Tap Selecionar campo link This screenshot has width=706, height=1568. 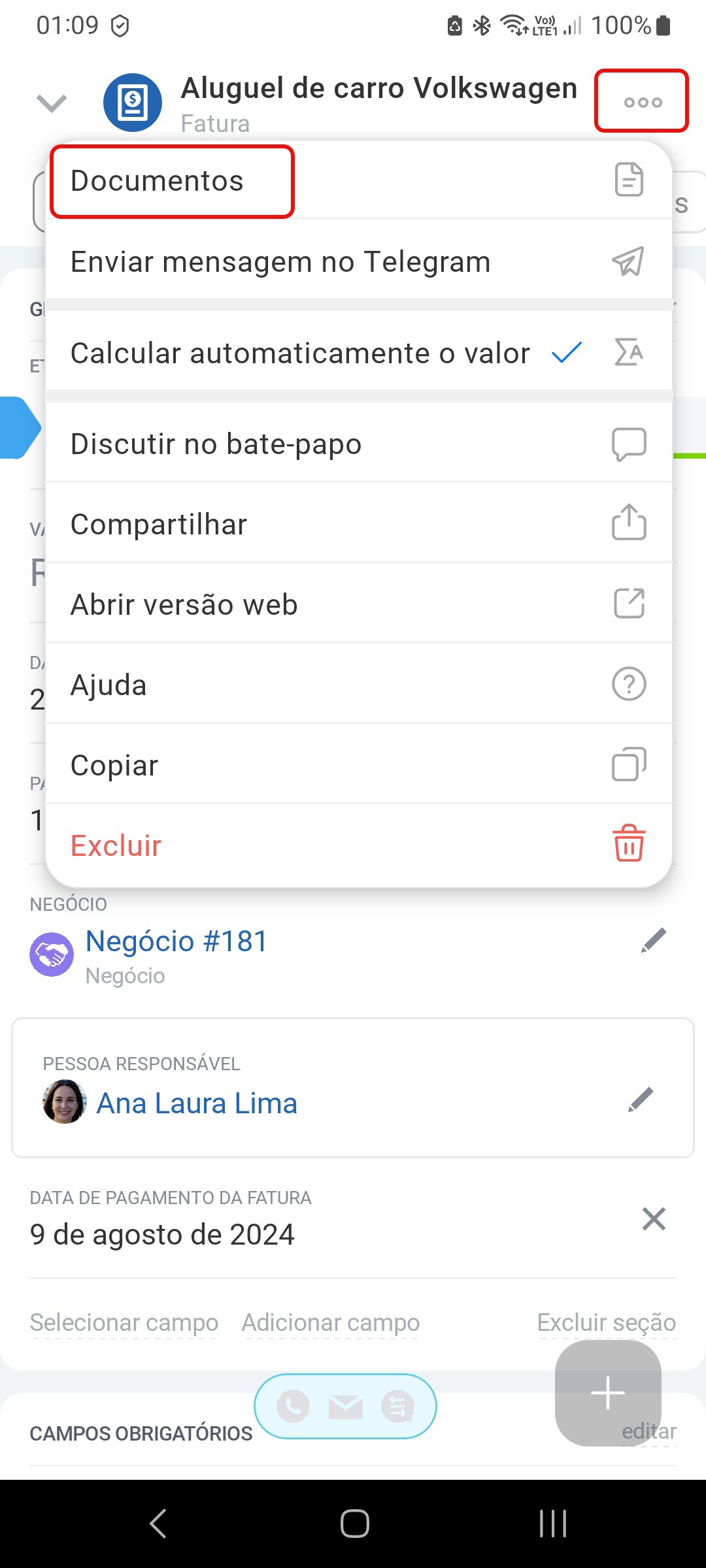(124, 1322)
